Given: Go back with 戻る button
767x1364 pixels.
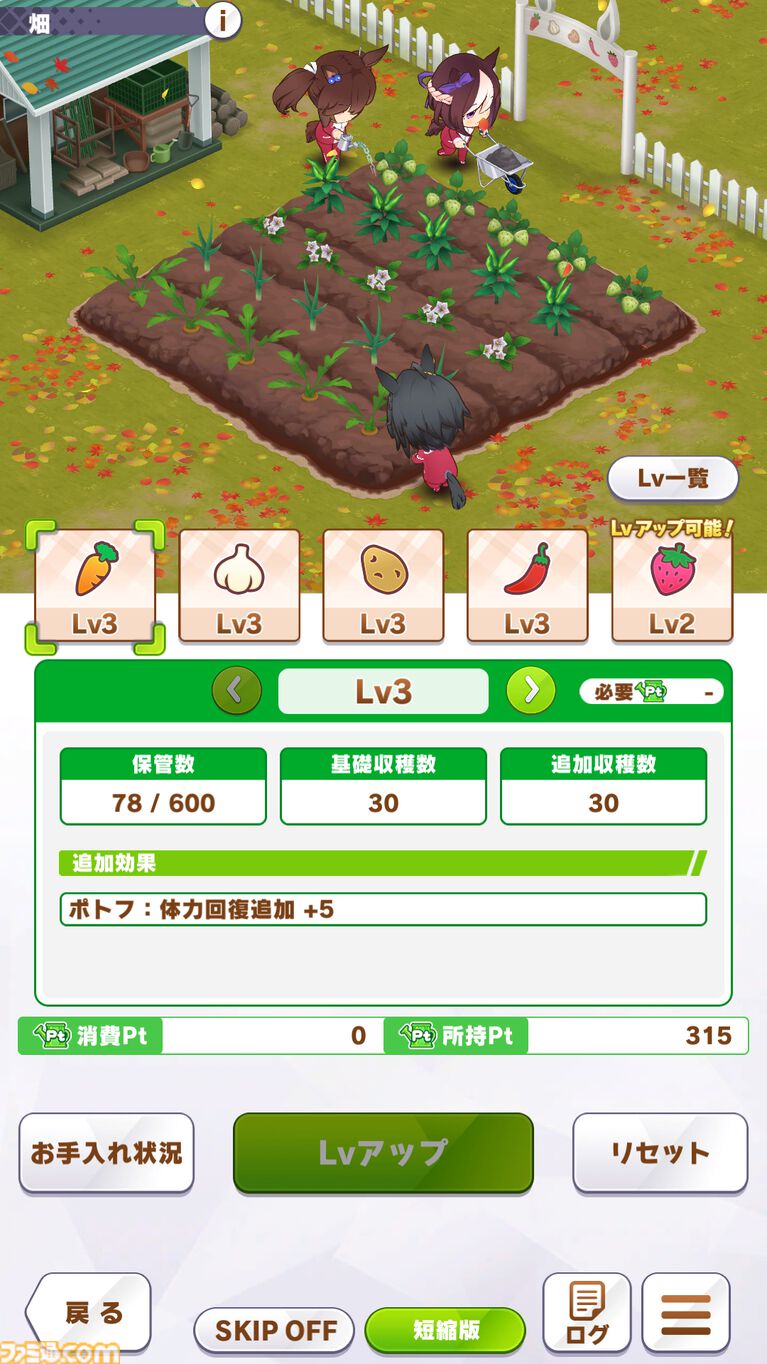Looking at the screenshot, I should [90, 1313].
